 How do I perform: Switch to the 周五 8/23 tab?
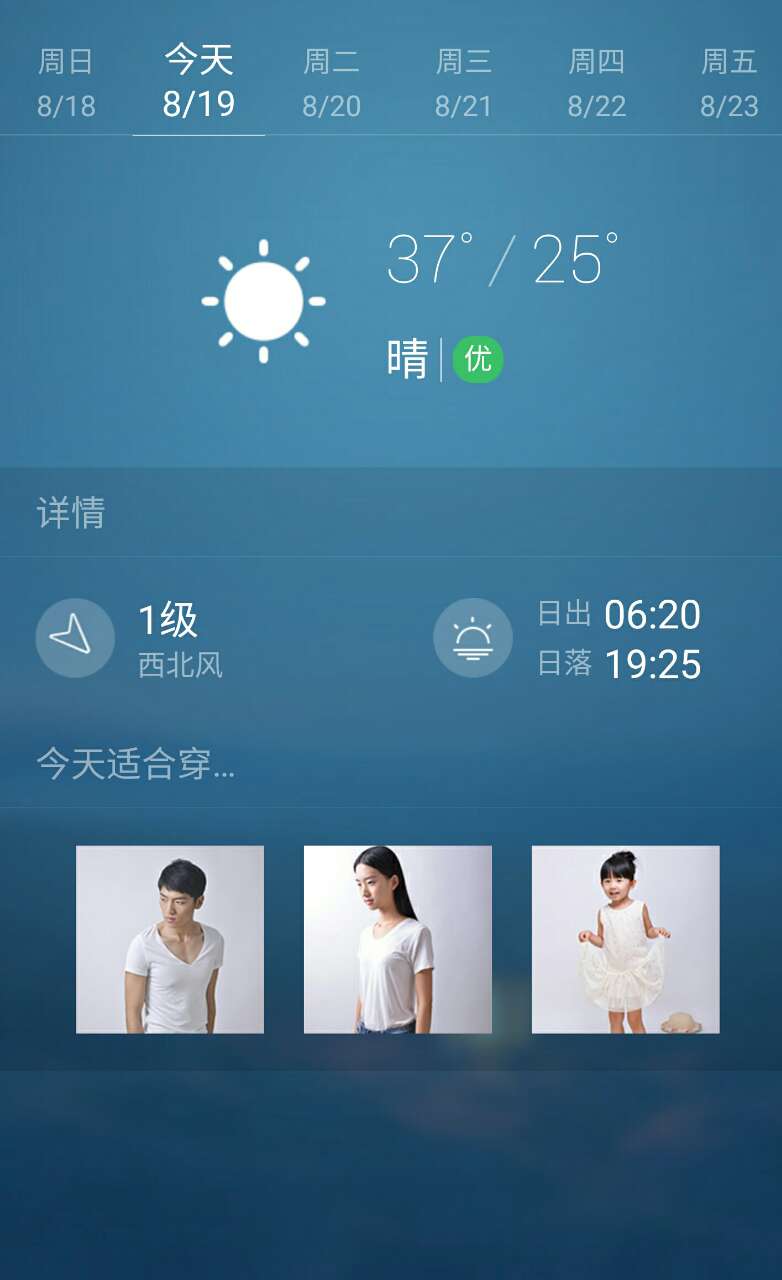coord(729,83)
